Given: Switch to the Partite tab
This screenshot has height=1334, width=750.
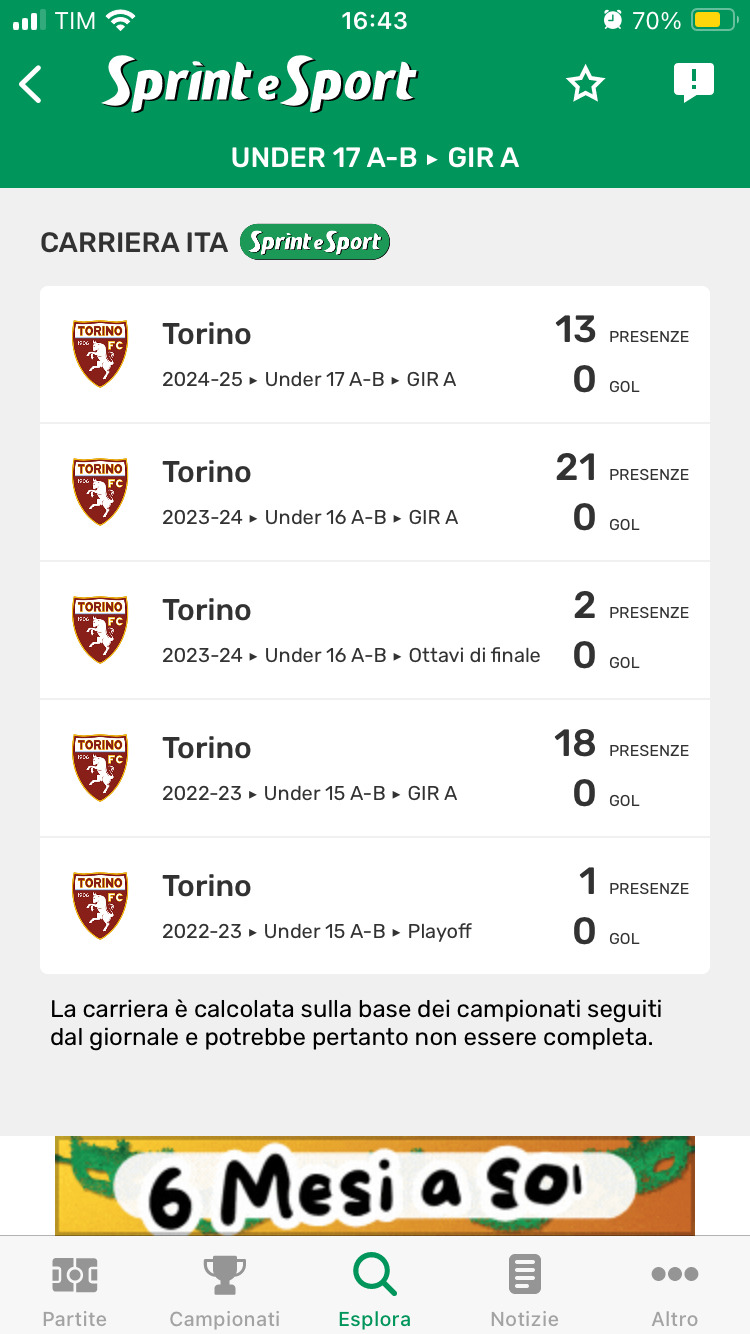Looking at the screenshot, I should (75, 1290).
